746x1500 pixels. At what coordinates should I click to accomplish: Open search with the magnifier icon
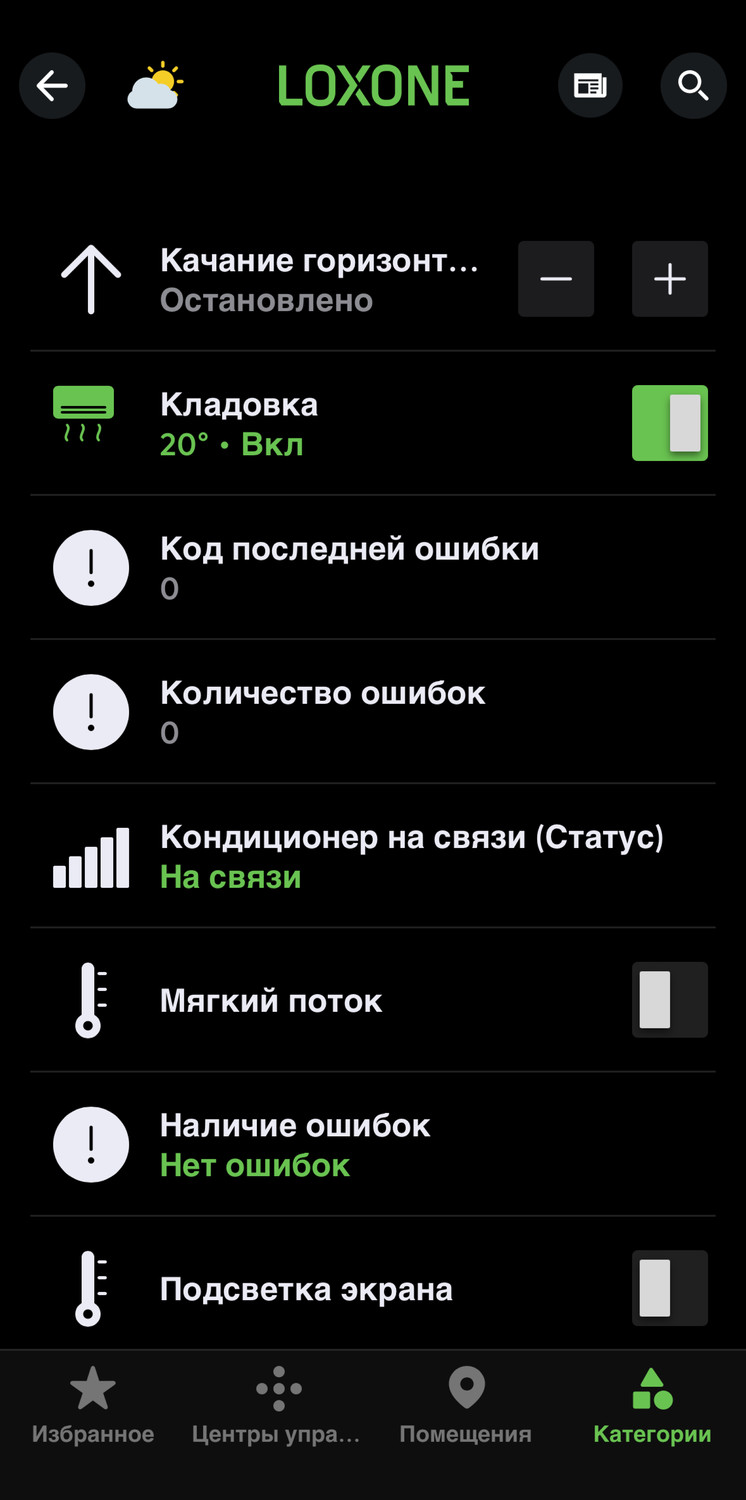pyautogui.click(x=693, y=86)
